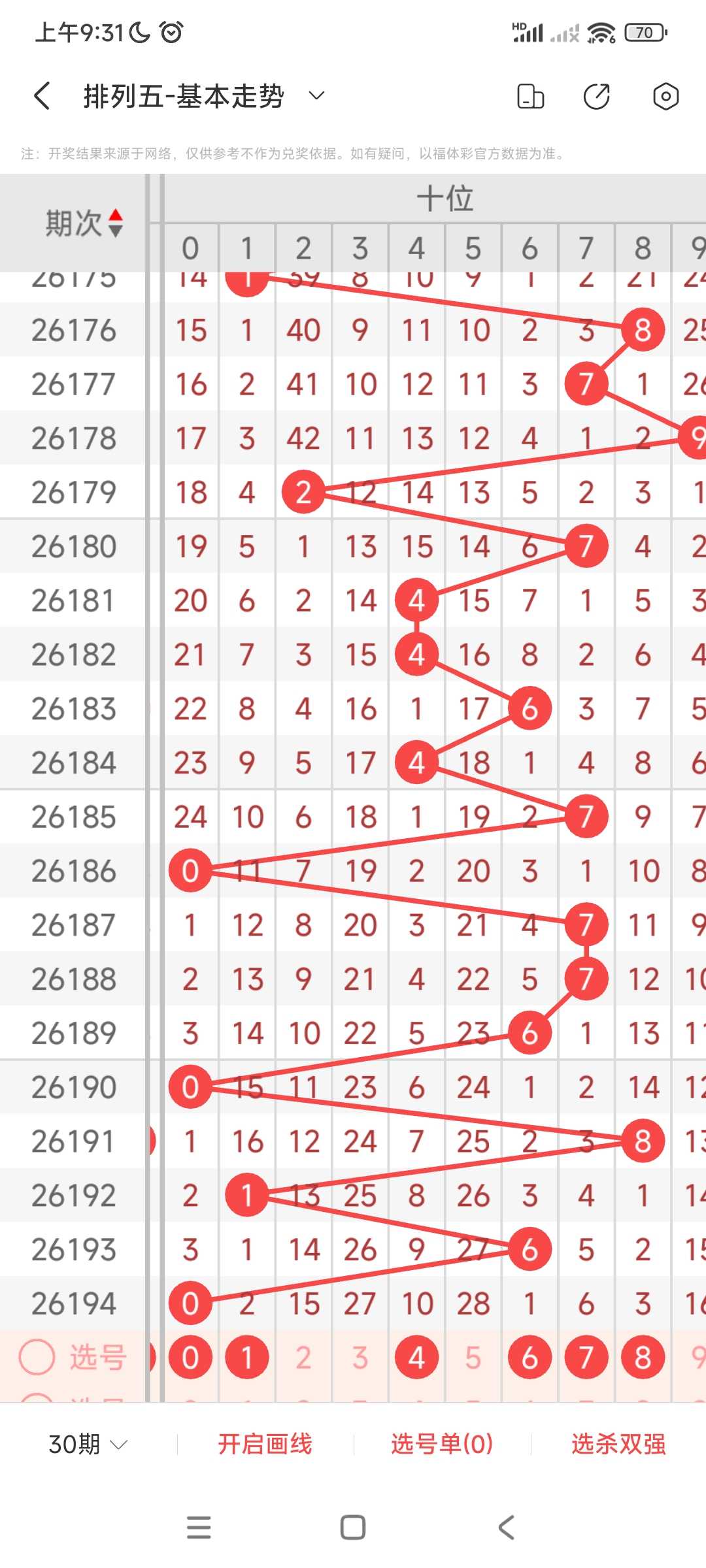Go back using the top-left arrow

tap(42, 96)
